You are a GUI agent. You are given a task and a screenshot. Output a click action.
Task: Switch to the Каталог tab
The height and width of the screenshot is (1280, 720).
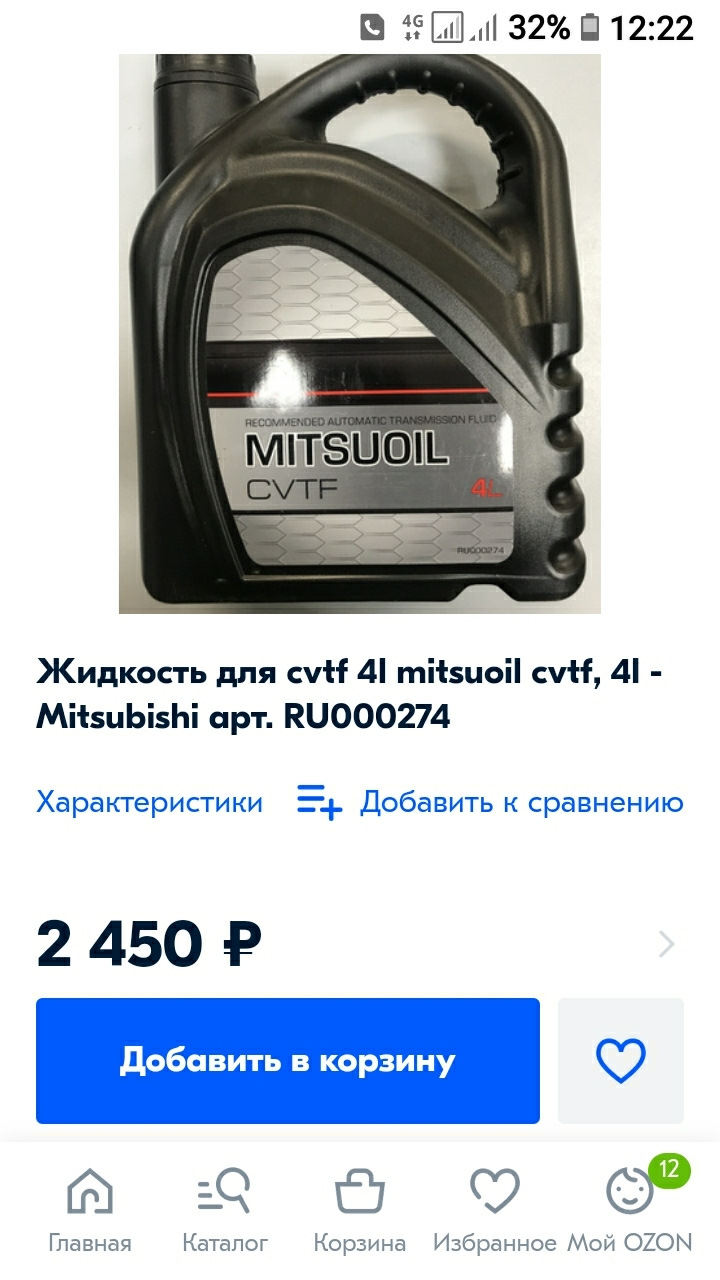[224, 1210]
